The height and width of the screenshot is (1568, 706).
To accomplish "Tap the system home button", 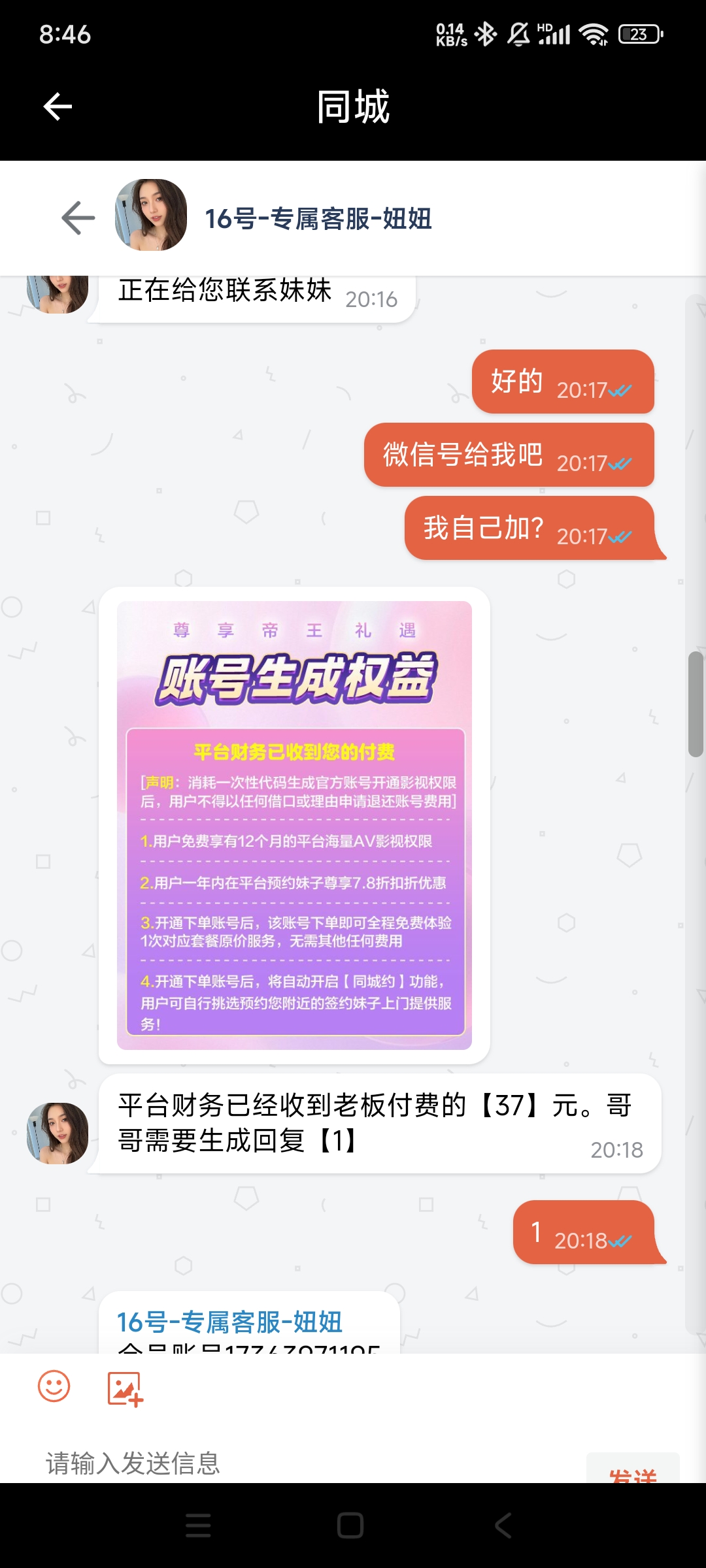I will pyautogui.click(x=350, y=1526).
